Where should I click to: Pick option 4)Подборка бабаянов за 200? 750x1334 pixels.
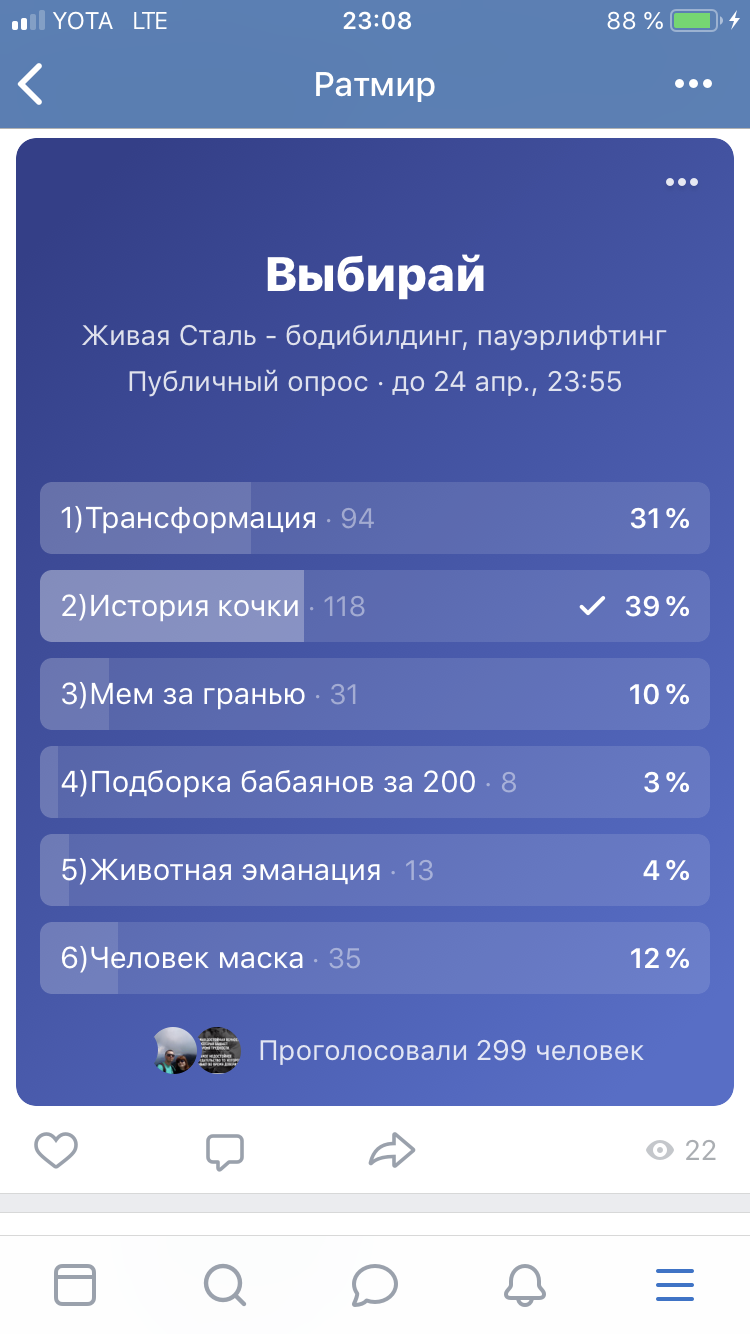(x=374, y=782)
